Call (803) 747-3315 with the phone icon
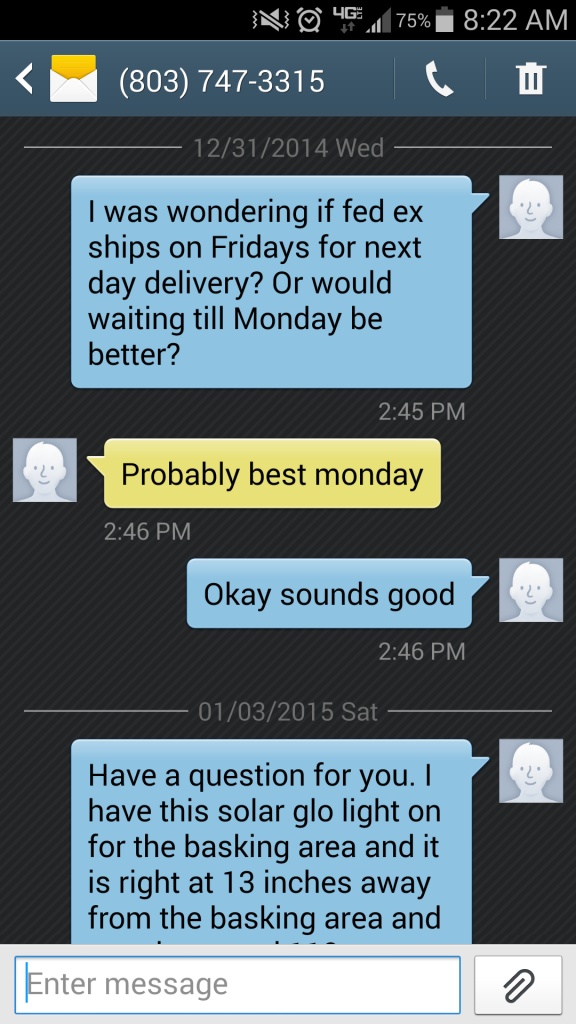The image size is (576, 1024). [440, 80]
